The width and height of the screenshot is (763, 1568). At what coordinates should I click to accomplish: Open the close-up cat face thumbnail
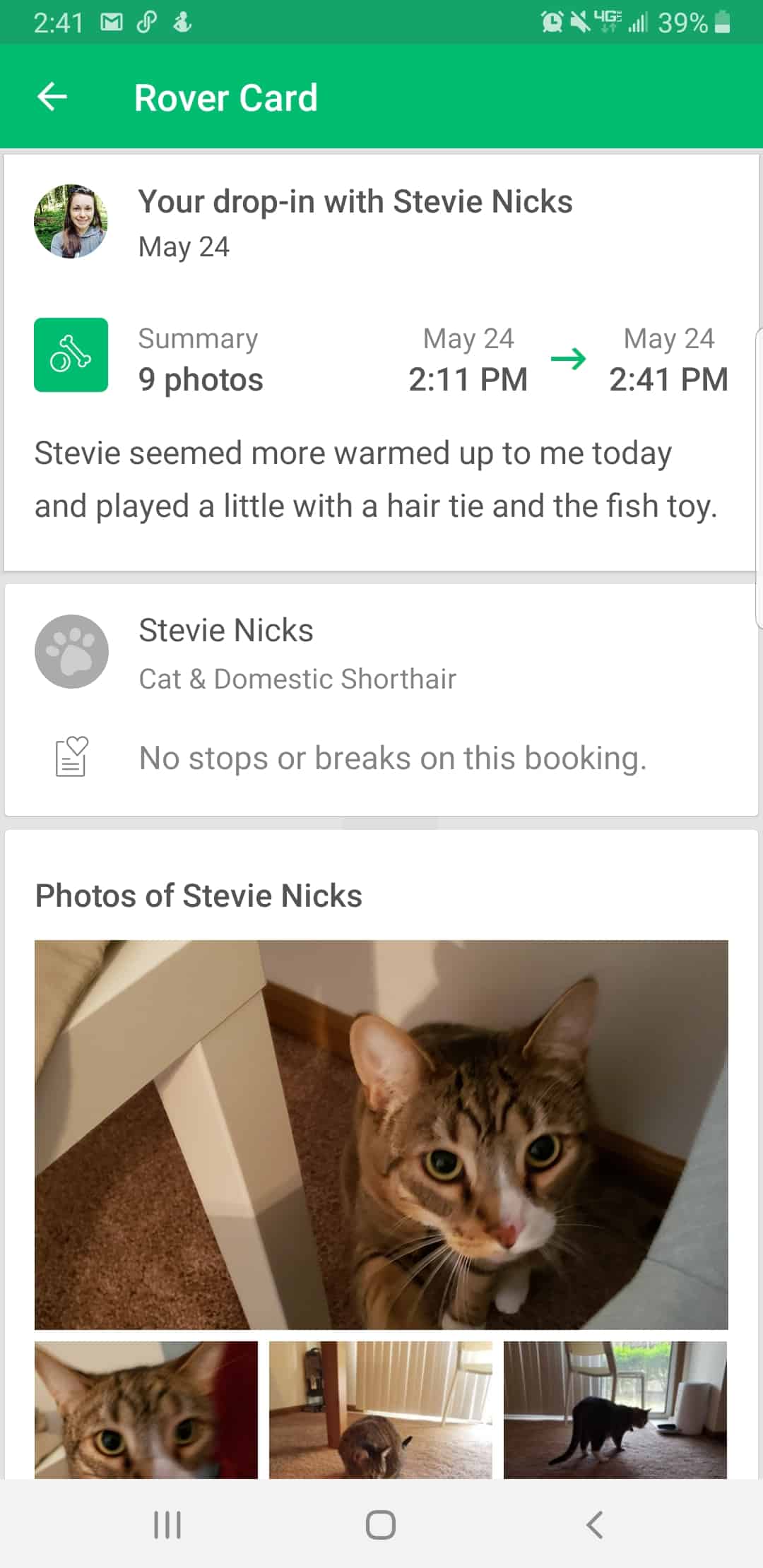click(x=146, y=1410)
